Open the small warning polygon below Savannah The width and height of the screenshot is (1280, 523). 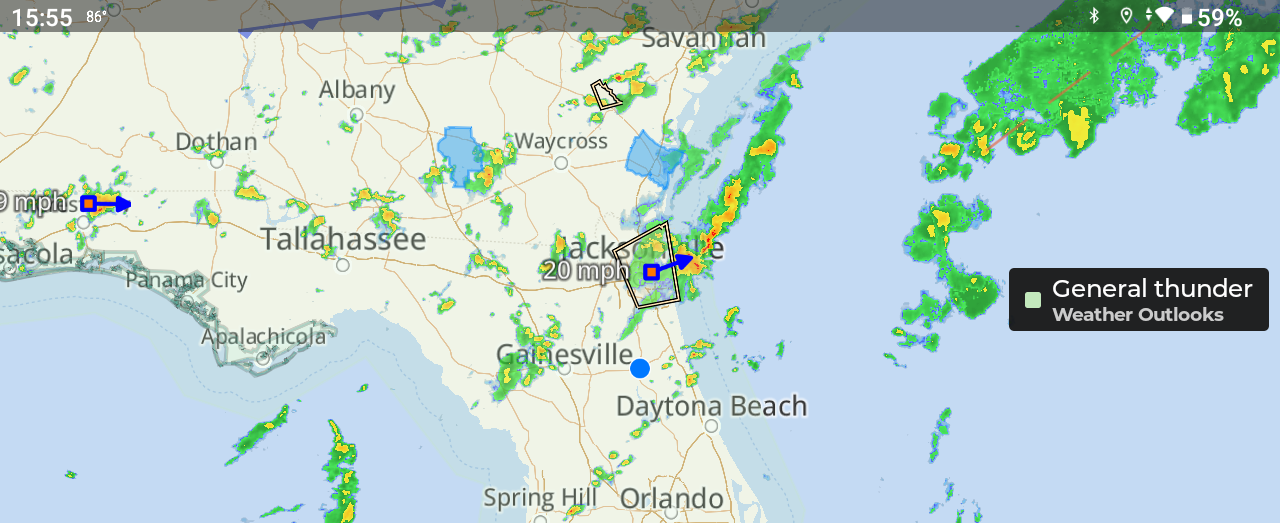tap(604, 95)
